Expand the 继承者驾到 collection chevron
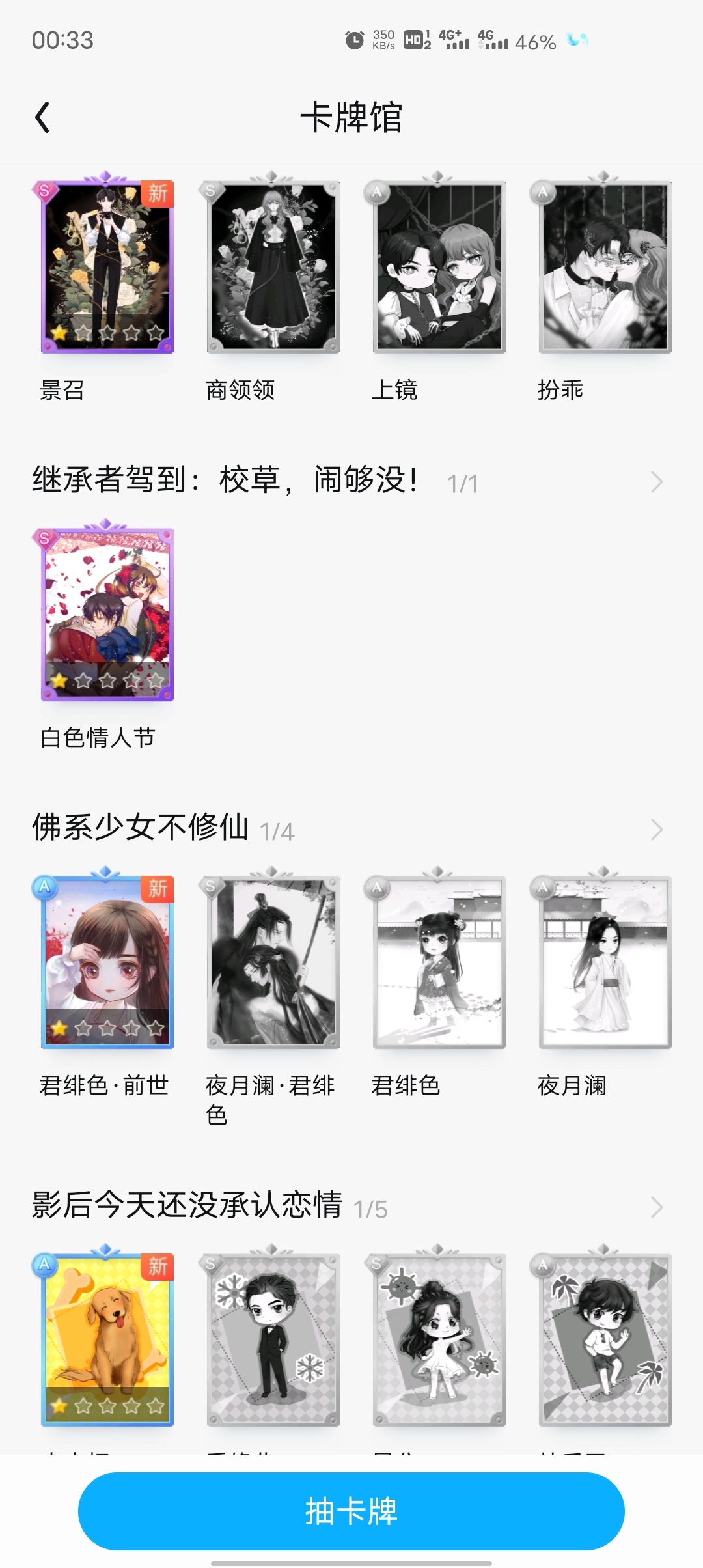Screen dimensions: 703x1568 coord(656,483)
